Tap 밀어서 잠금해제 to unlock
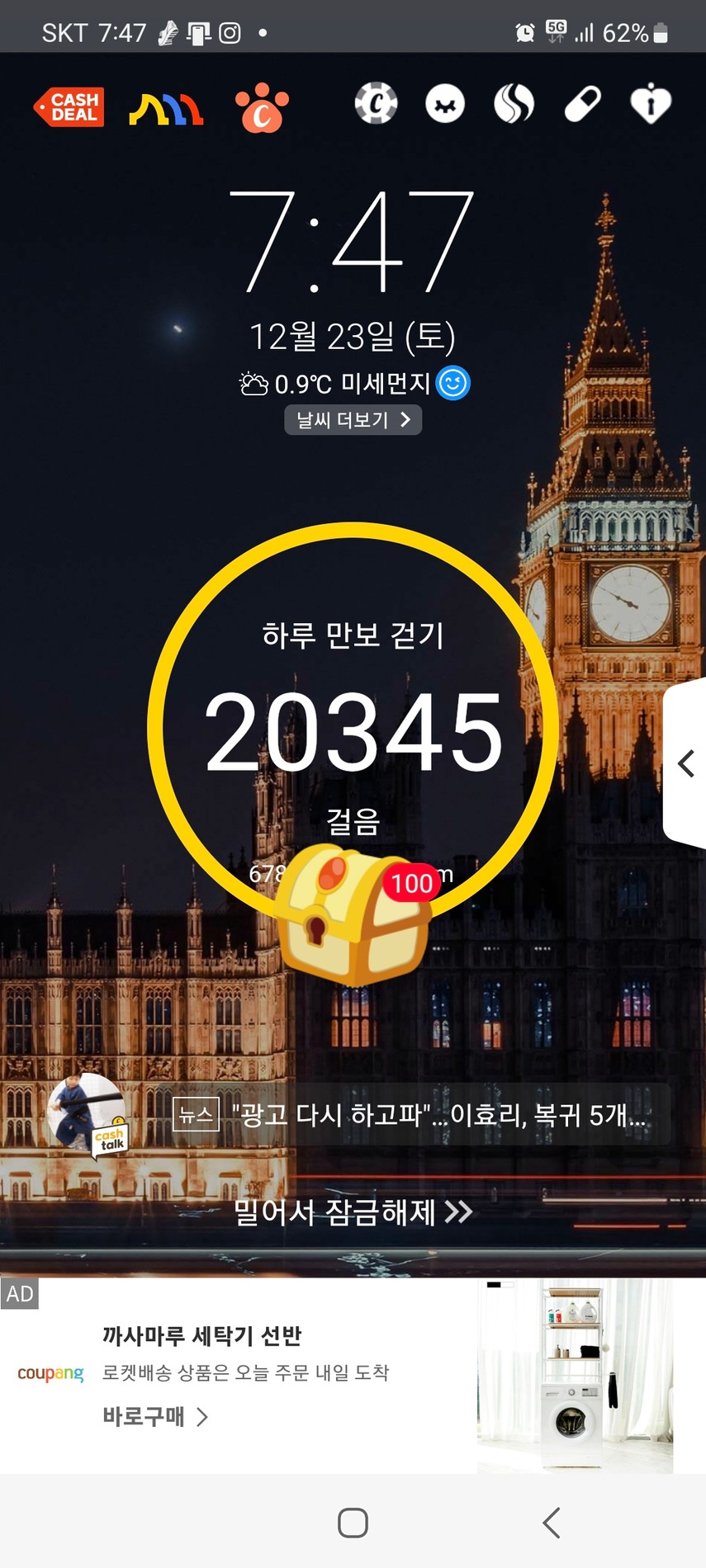Viewport: 706px width, 1568px height. pos(353,1211)
